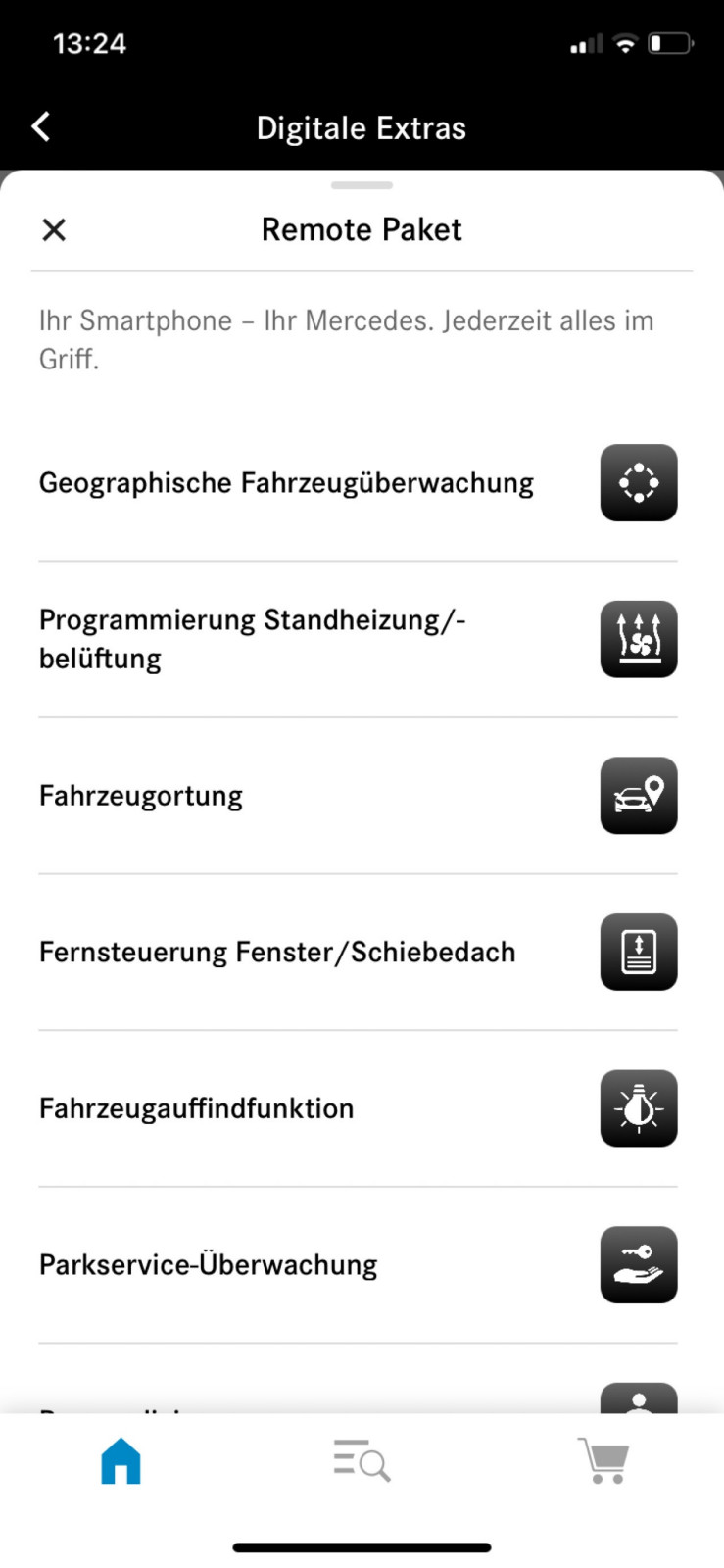Select the Remote Paket heading
Image resolution: width=724 pixels, height=1568 pixels.
(x=362, y=229)
